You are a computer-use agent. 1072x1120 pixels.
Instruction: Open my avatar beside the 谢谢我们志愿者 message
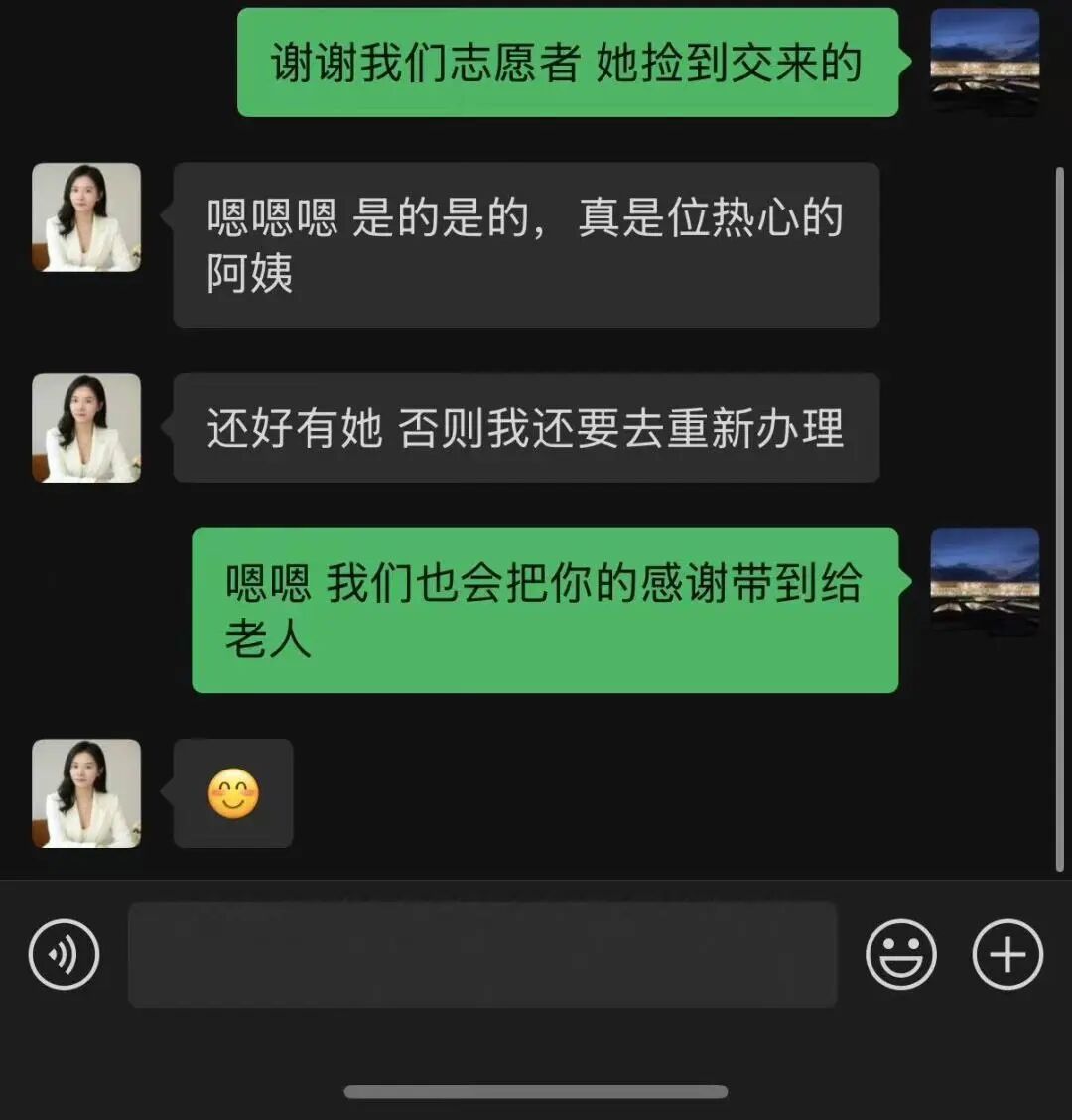tap(985, 63)
